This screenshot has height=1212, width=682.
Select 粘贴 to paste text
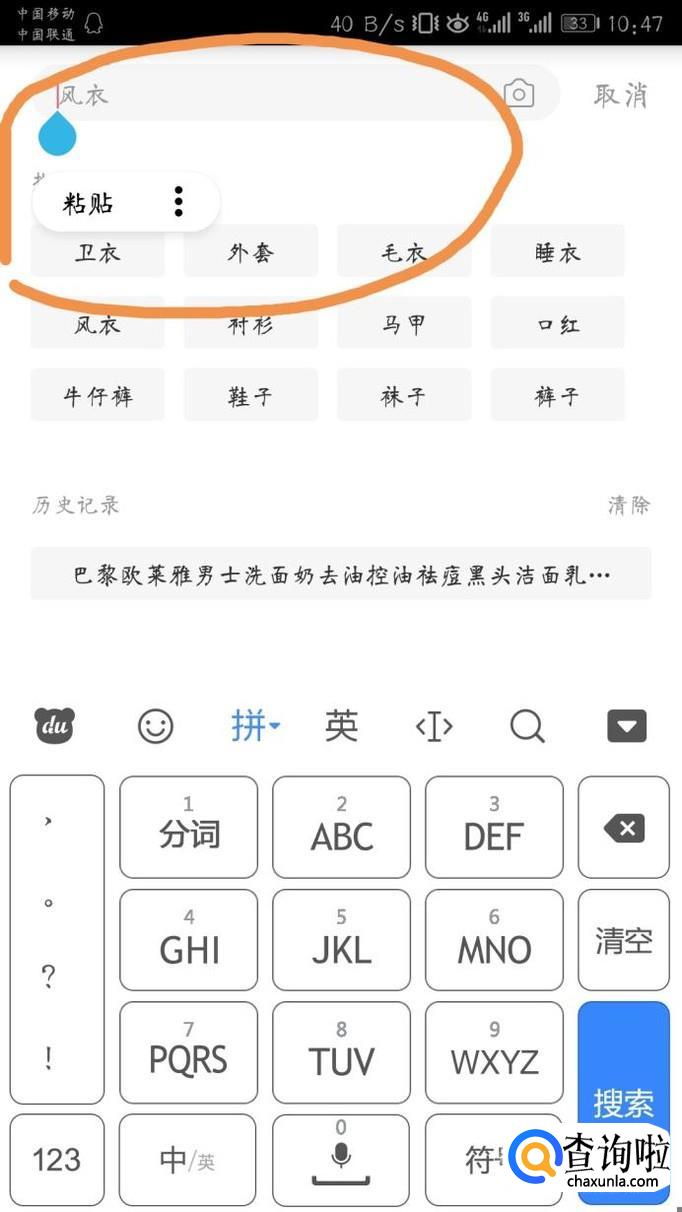pyautogui.click(x=88, y=203)
